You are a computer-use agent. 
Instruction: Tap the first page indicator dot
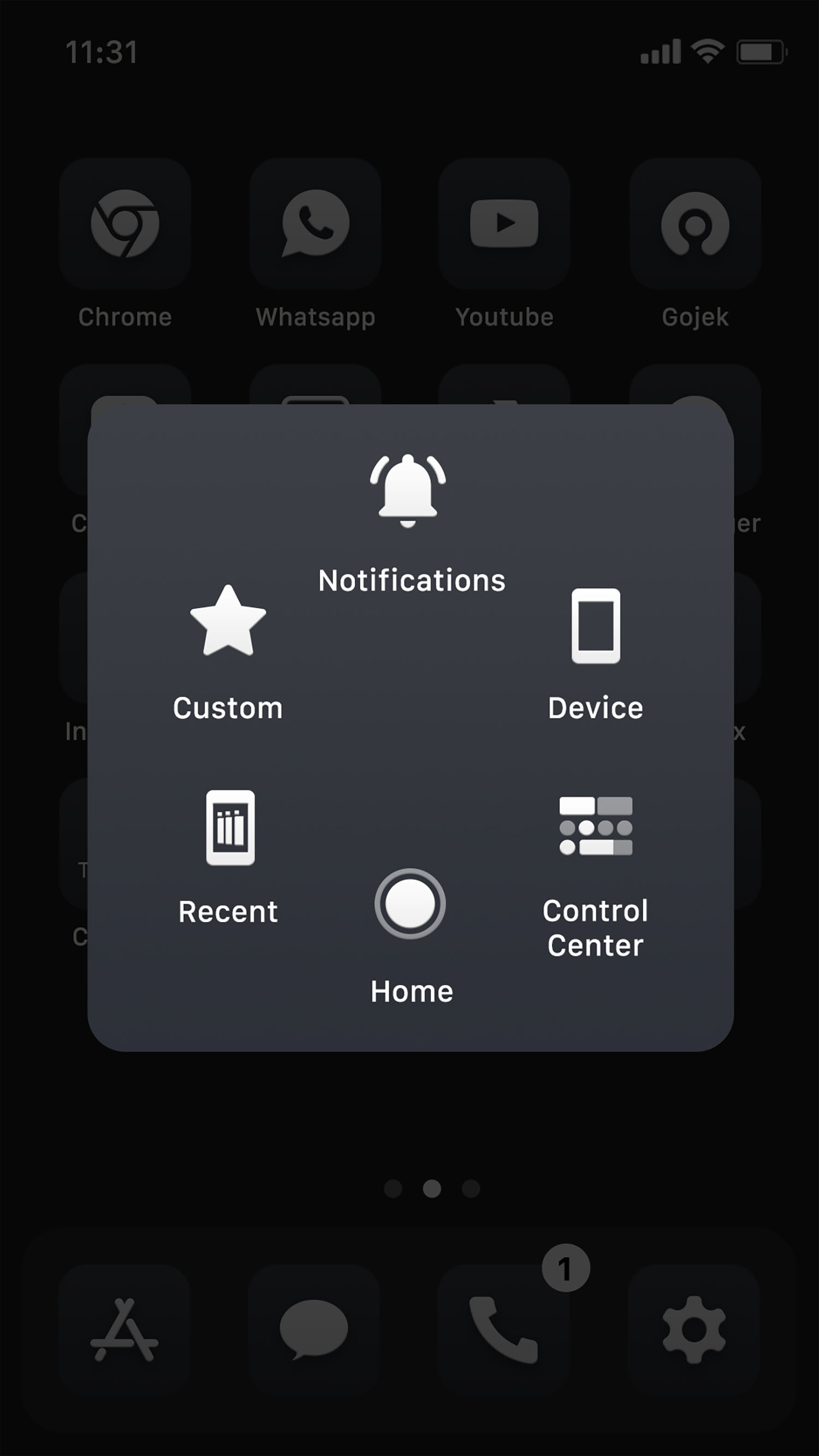[394, 1190]
